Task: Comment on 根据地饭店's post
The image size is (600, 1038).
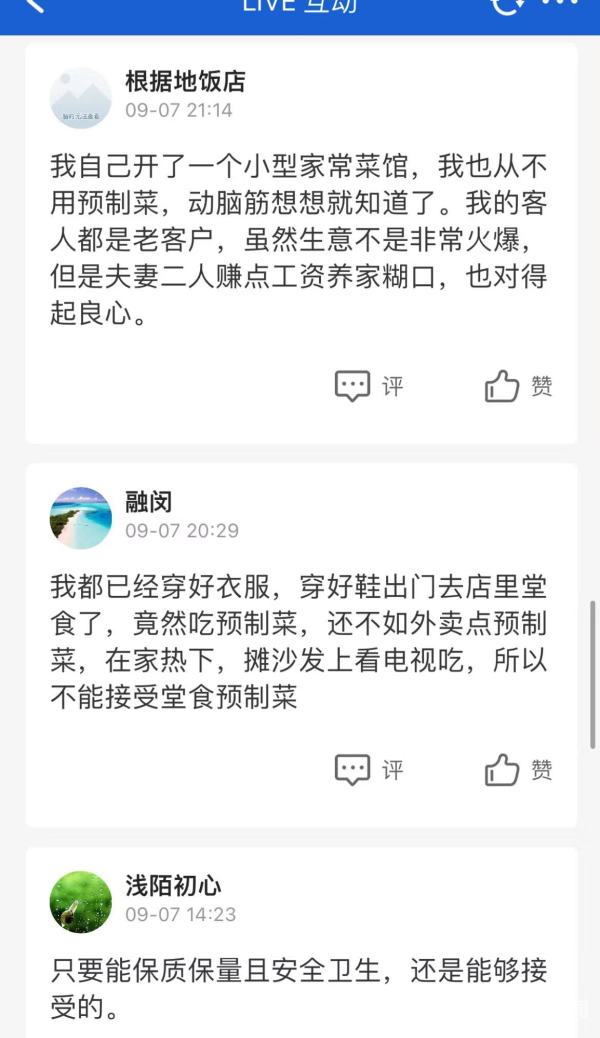Action: tap(369, 386)
